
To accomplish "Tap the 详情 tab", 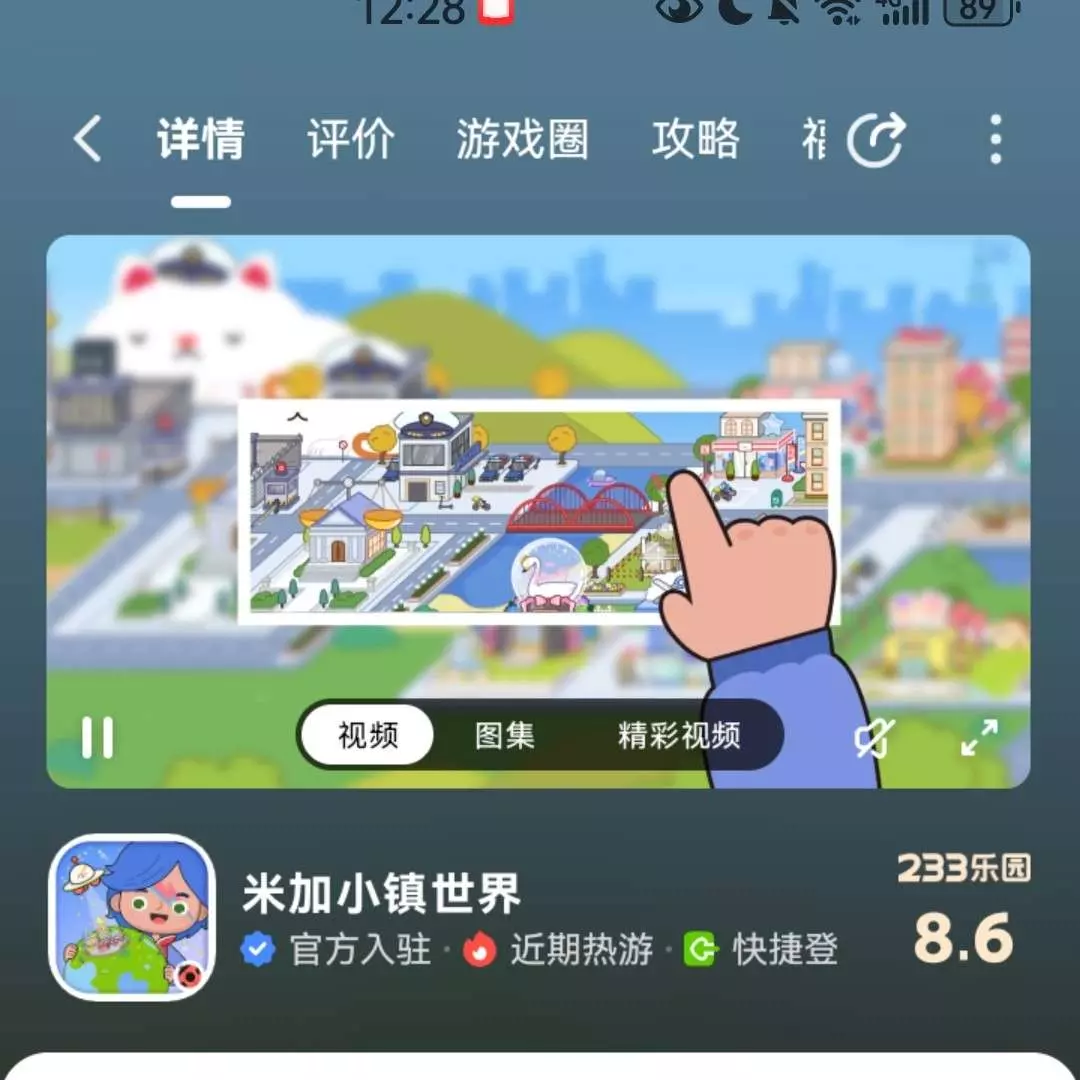I will [x=201, y=139].
